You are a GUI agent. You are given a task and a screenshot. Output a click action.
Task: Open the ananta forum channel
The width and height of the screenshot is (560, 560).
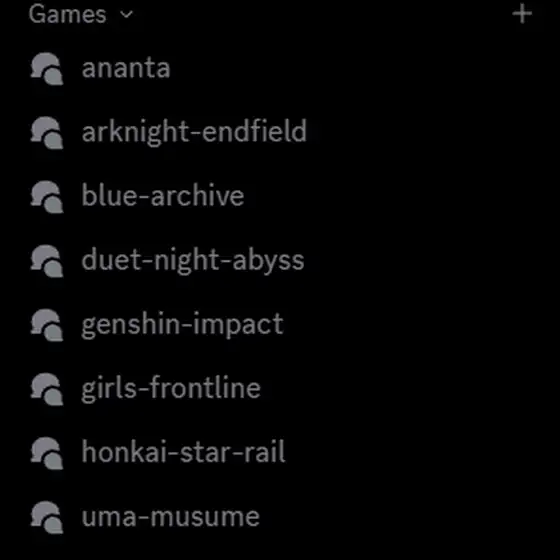coord(280,68)
